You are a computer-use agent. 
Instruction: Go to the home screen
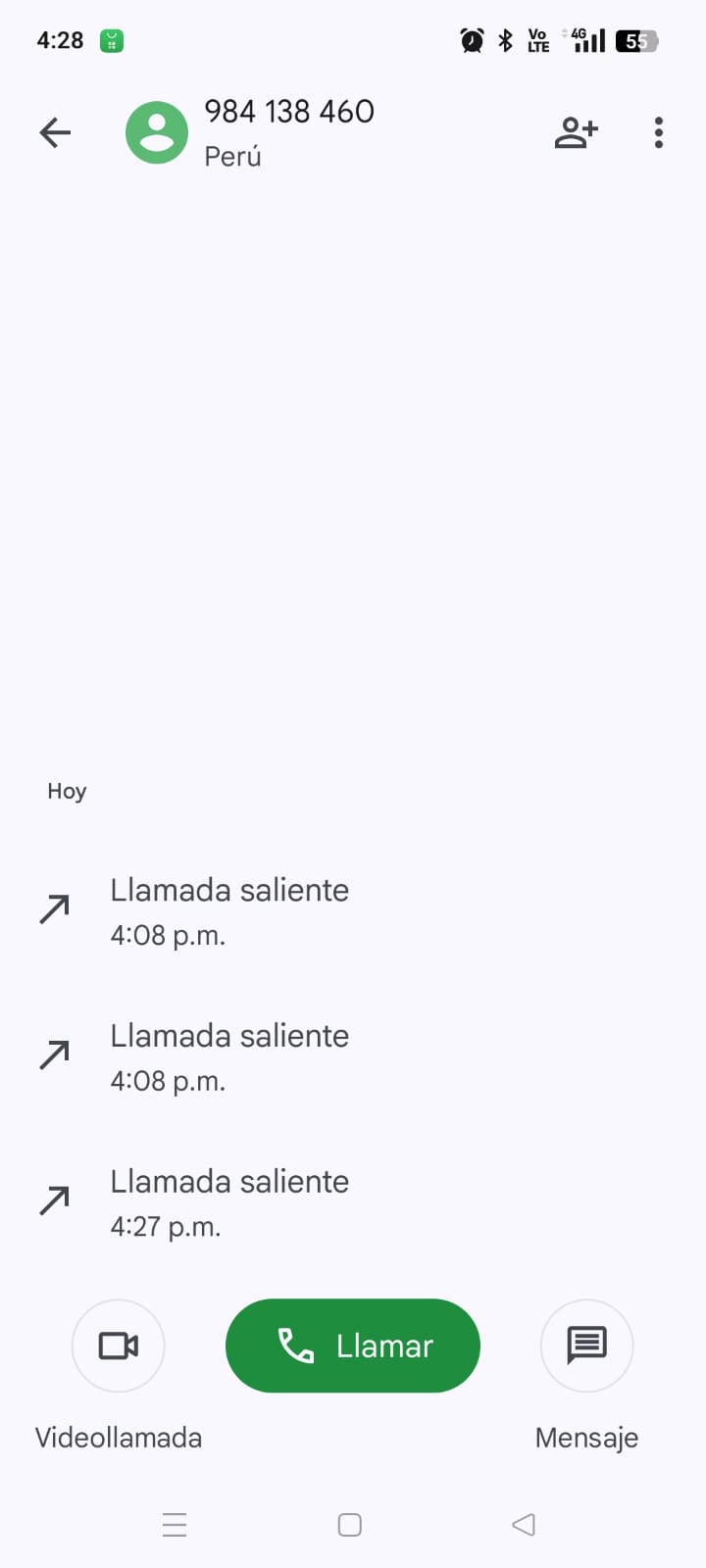click(350, 1525)
